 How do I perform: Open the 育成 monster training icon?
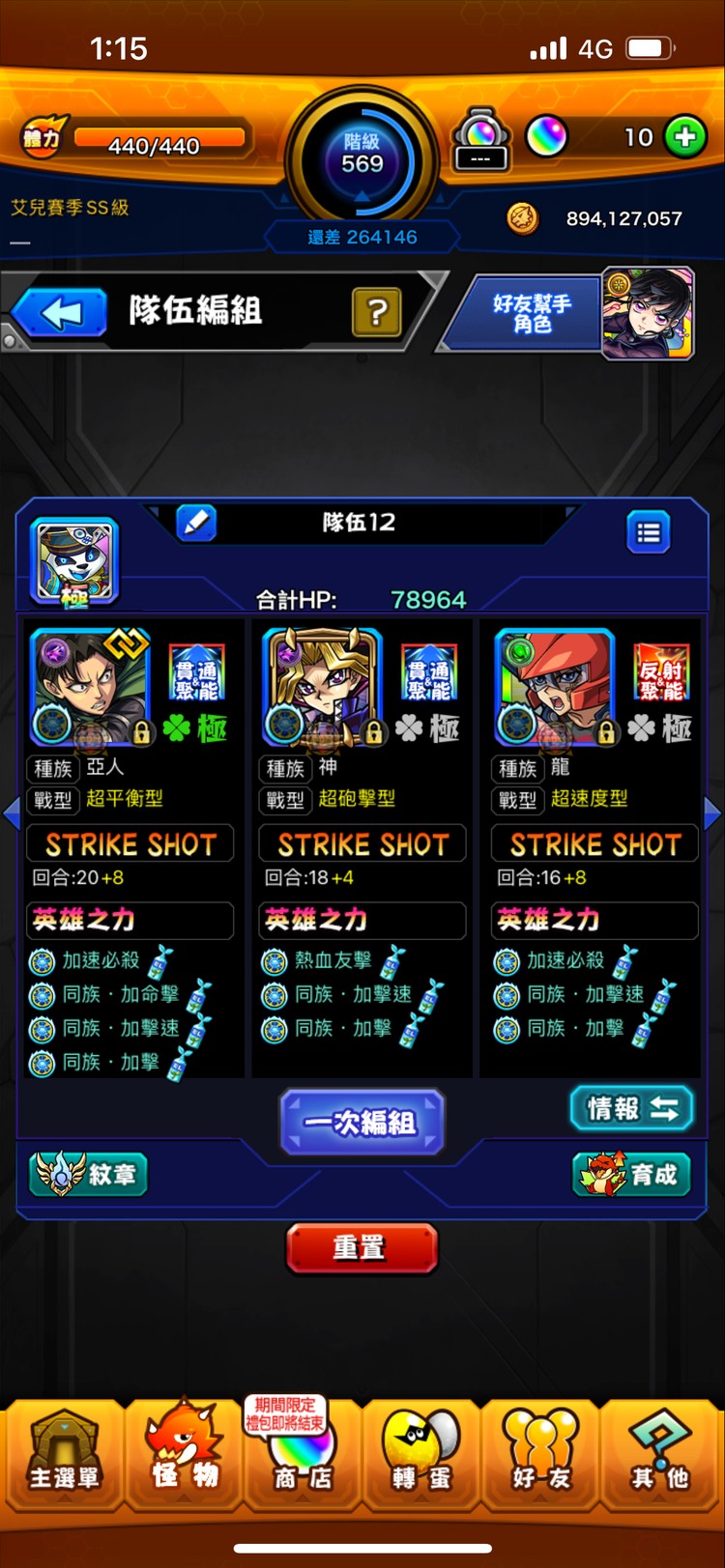coord(630,1175)
